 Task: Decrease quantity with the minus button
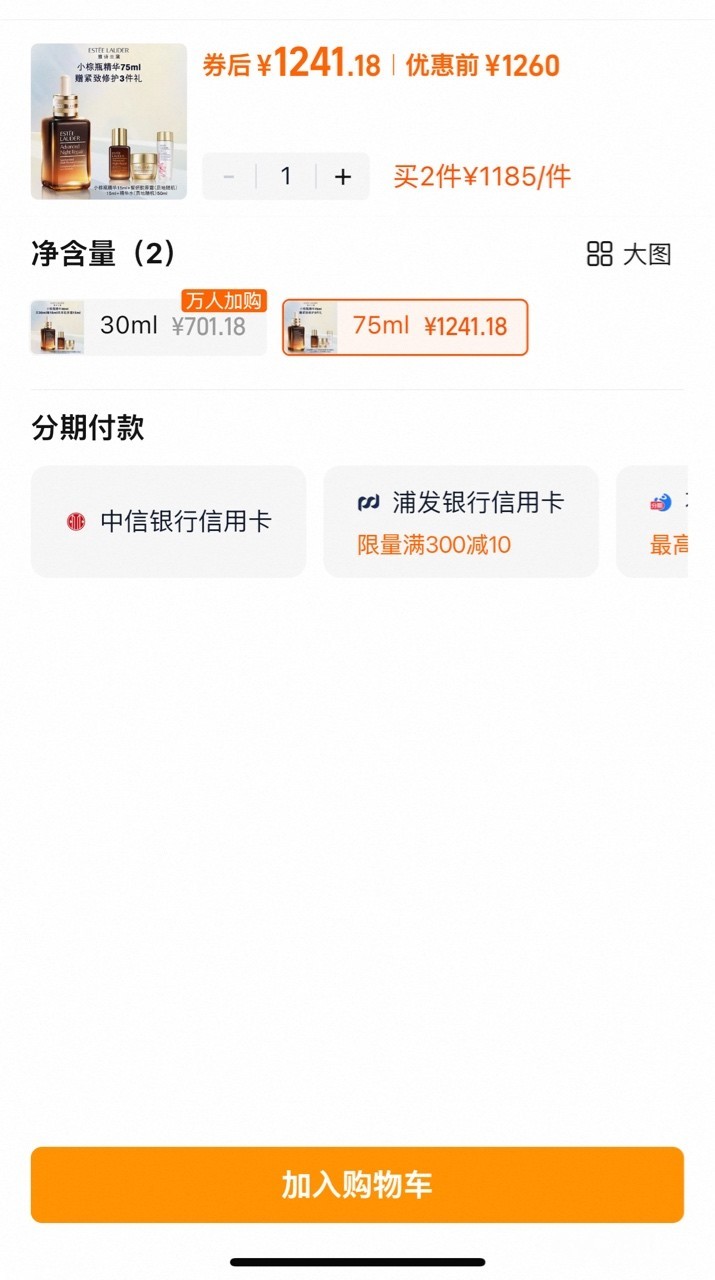[229, 177]
